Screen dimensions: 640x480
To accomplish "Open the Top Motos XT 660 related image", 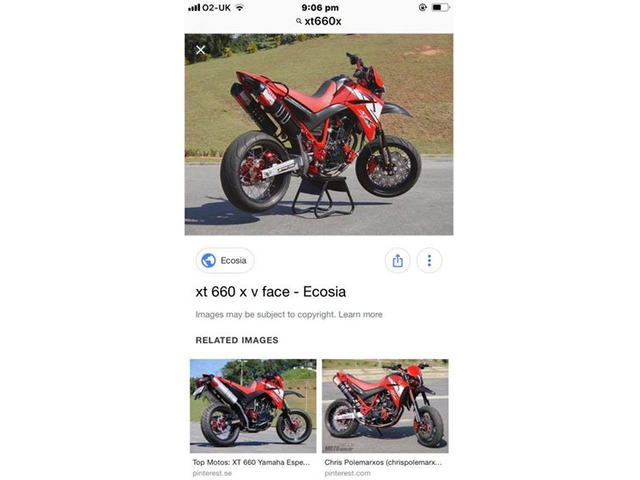I will point(253,403).
